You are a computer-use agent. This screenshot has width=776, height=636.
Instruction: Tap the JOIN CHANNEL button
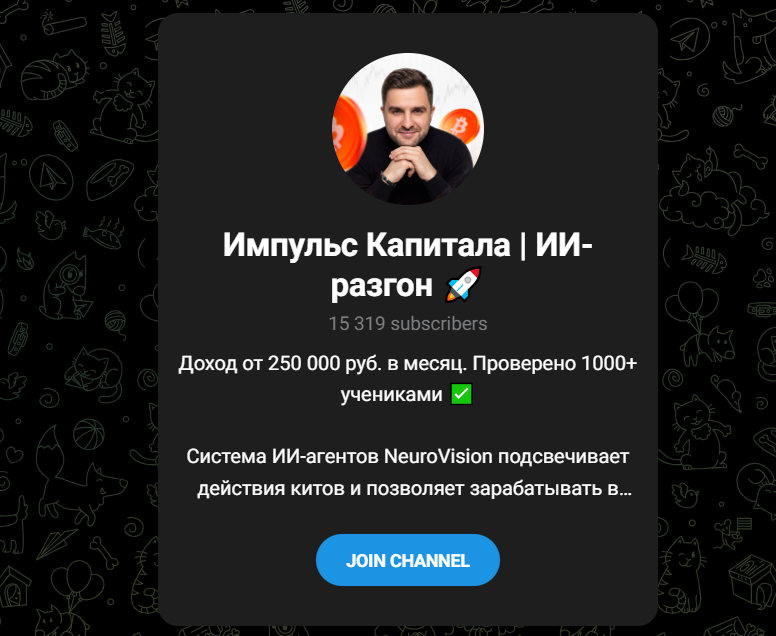[x=407, y=560]
